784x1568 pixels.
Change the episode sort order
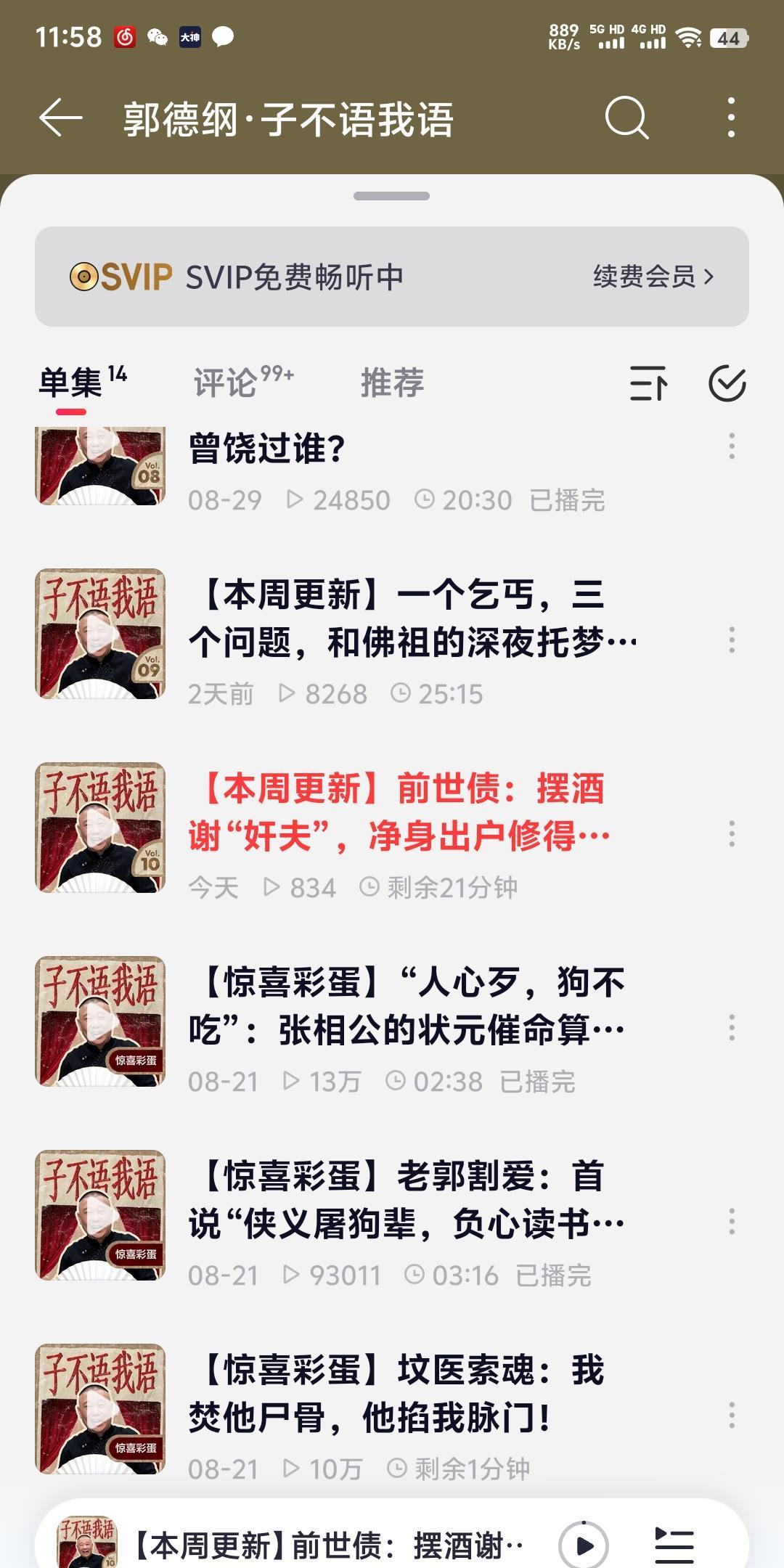coord(648,383)
